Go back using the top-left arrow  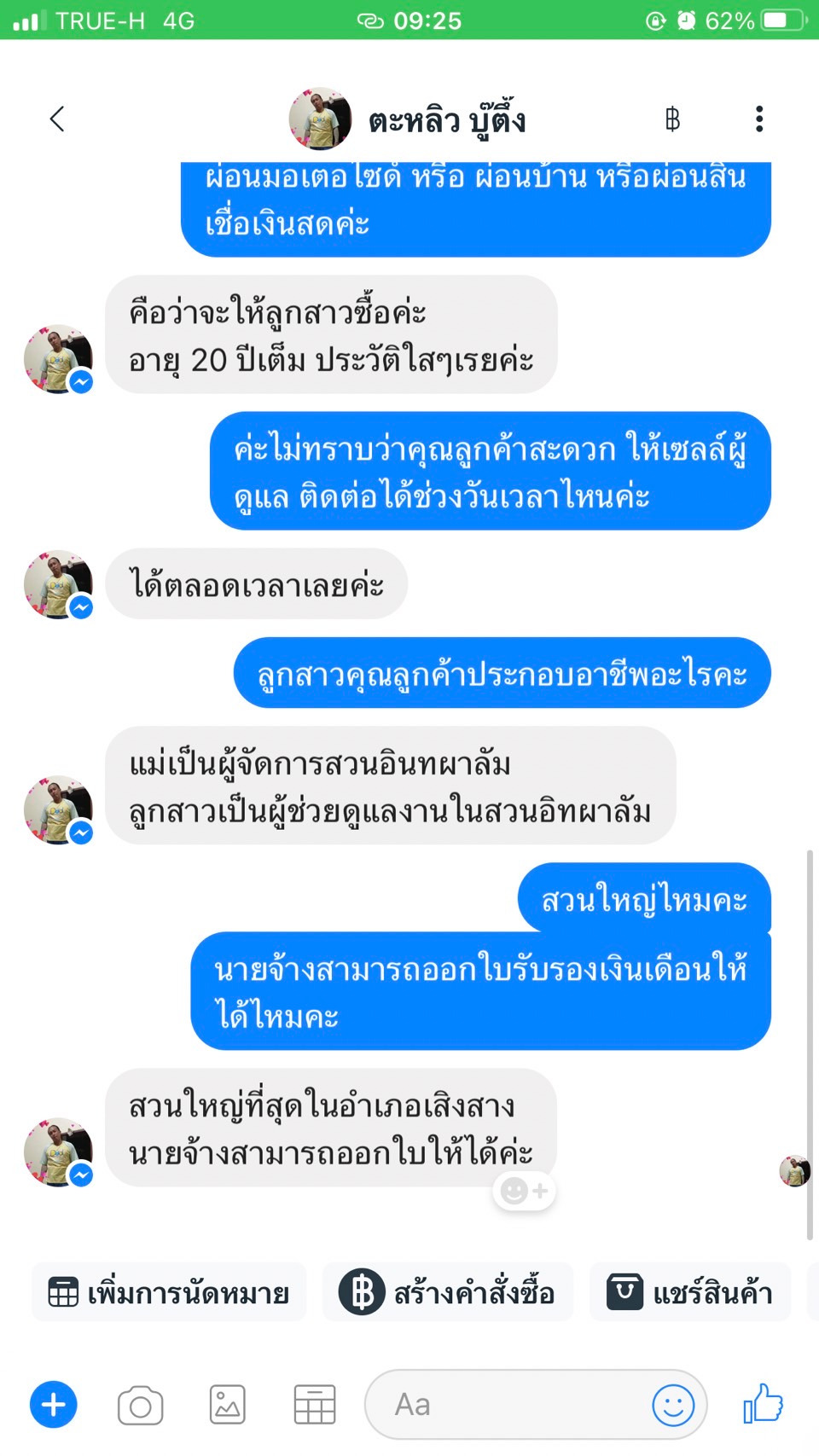pos(57,119)
